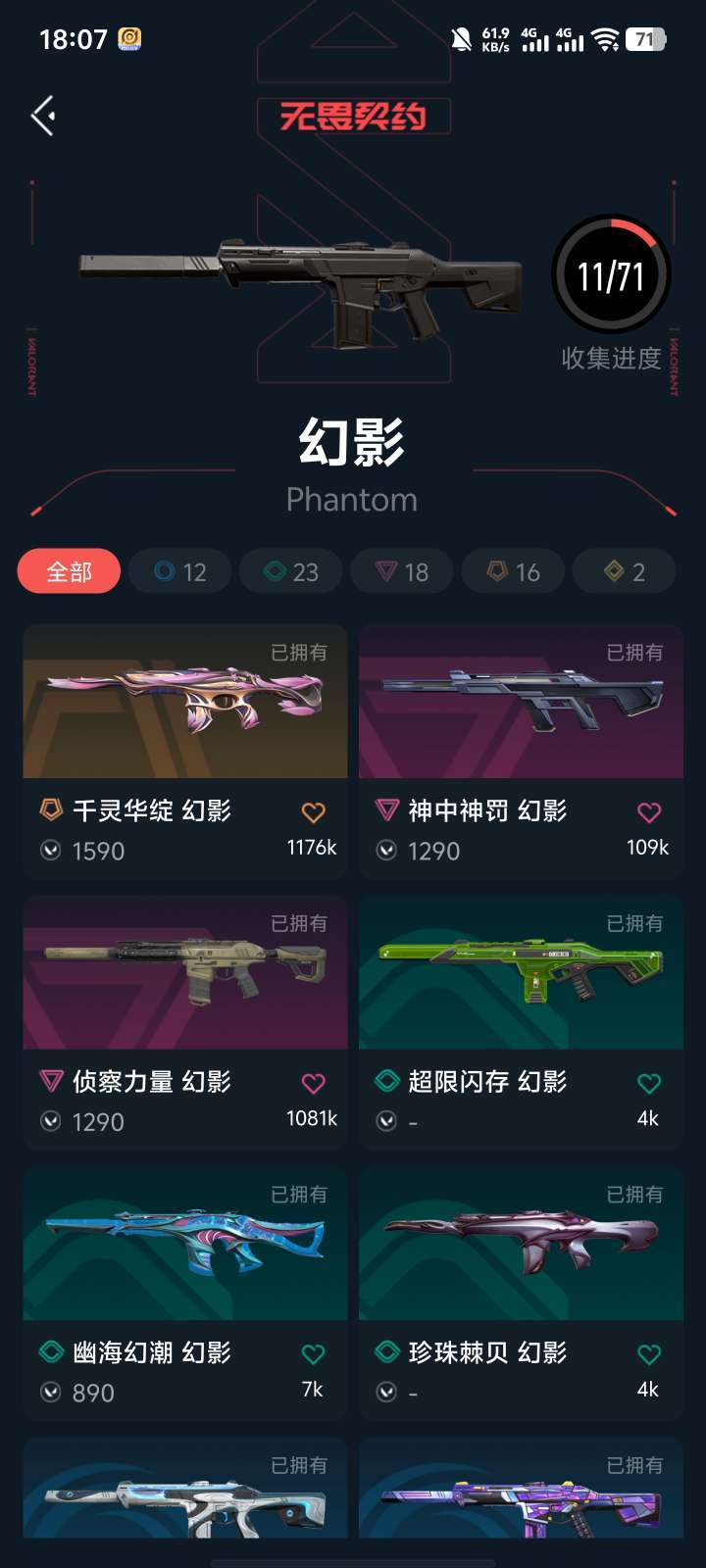Like the 千灵华绽 幻影 skin

(x=313, y=812)
